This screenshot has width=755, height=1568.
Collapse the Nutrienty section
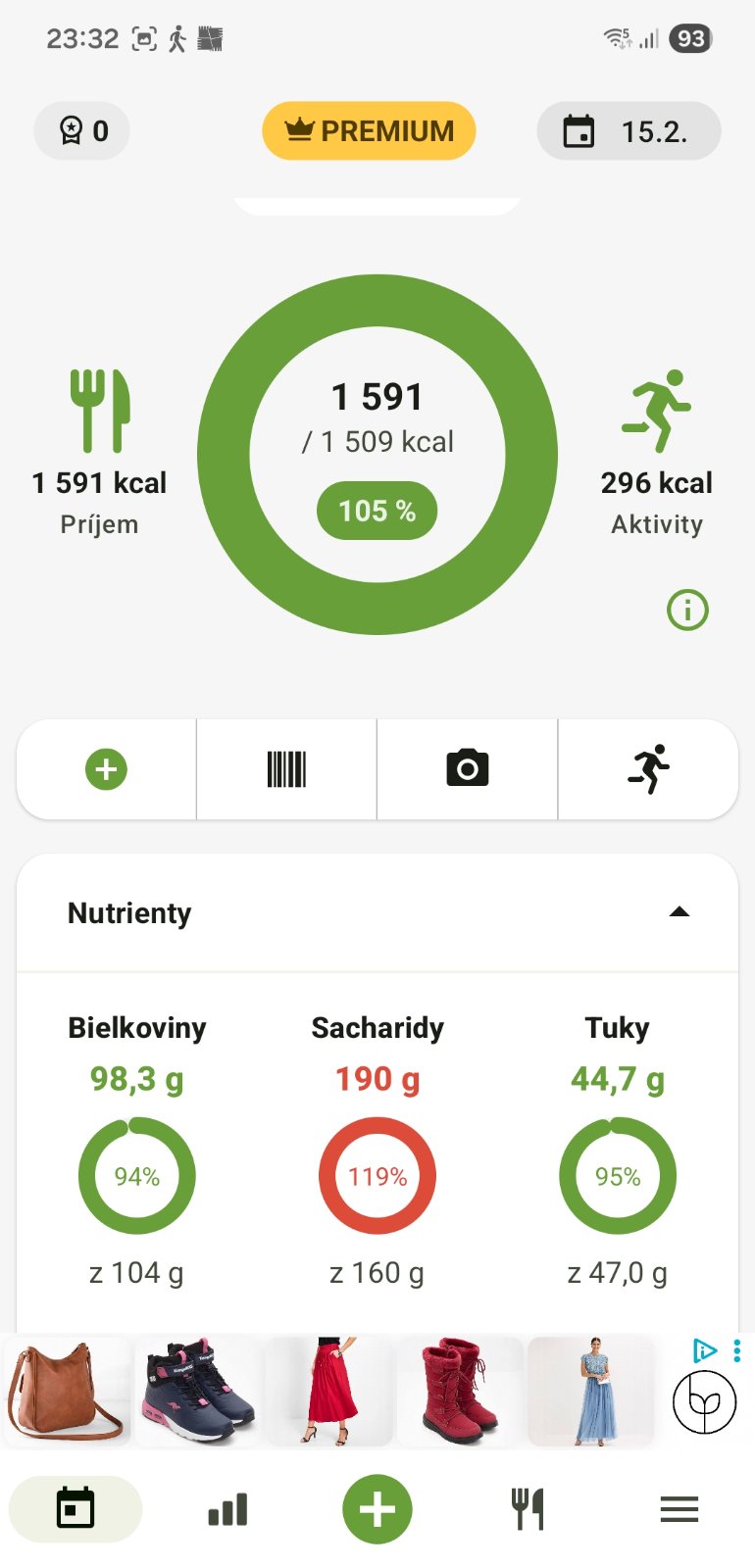click(x=679, y=912)
